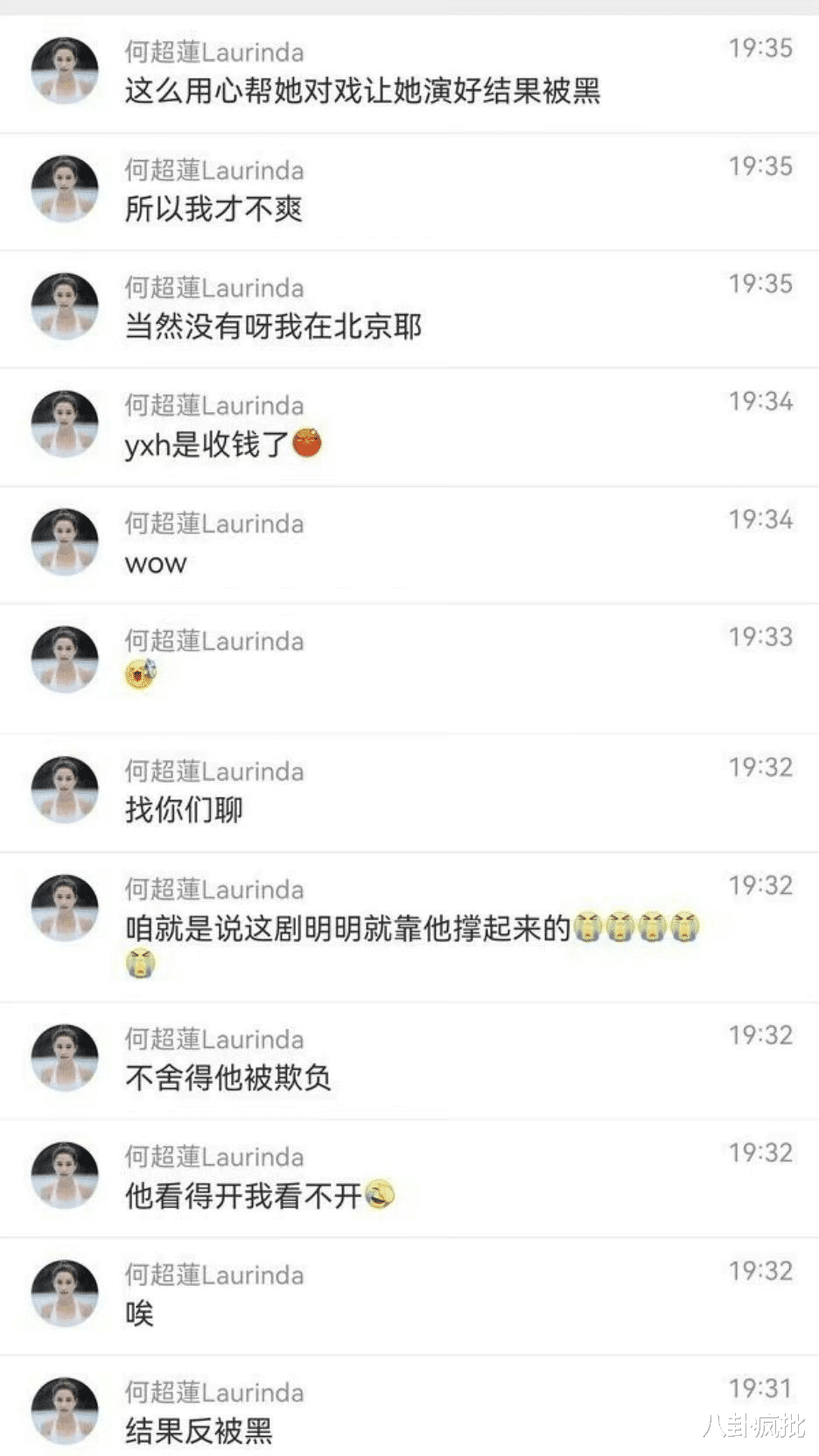819x1456 pixels.
Task: Click the avatar beside the 'wow' message
Action: [x=65, y=540]
